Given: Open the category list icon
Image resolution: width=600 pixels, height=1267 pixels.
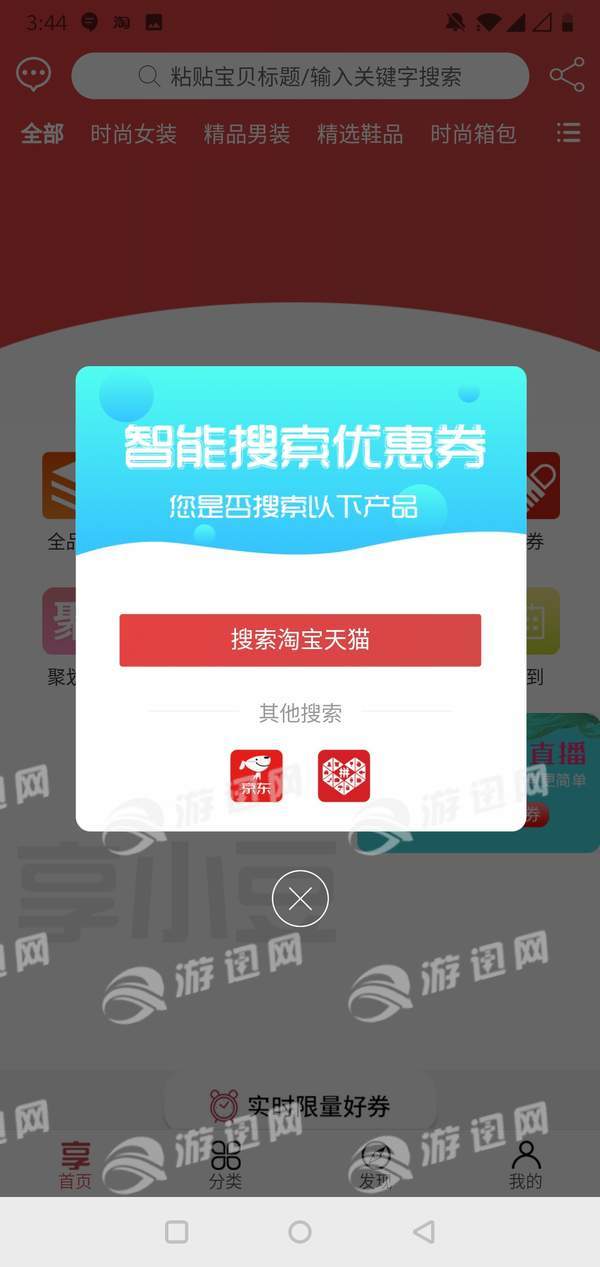Looking at the screenshot, I should click(x=568, y=133).
